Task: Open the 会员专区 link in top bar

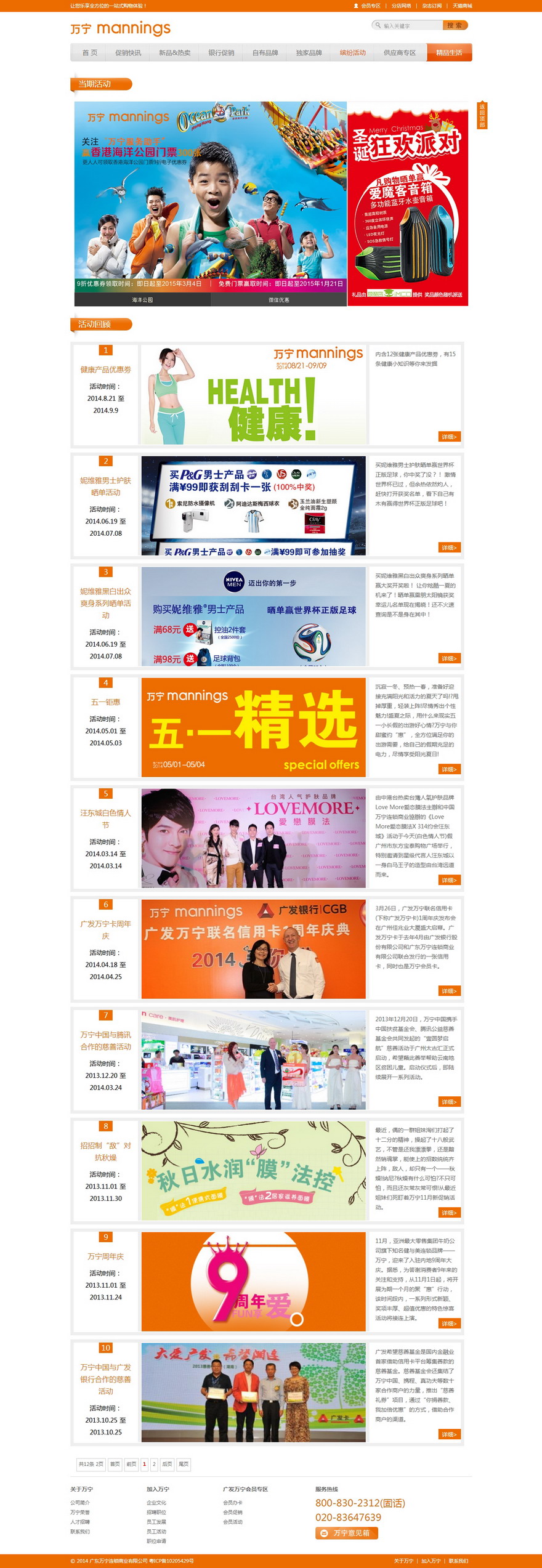Action: point(370,6)
